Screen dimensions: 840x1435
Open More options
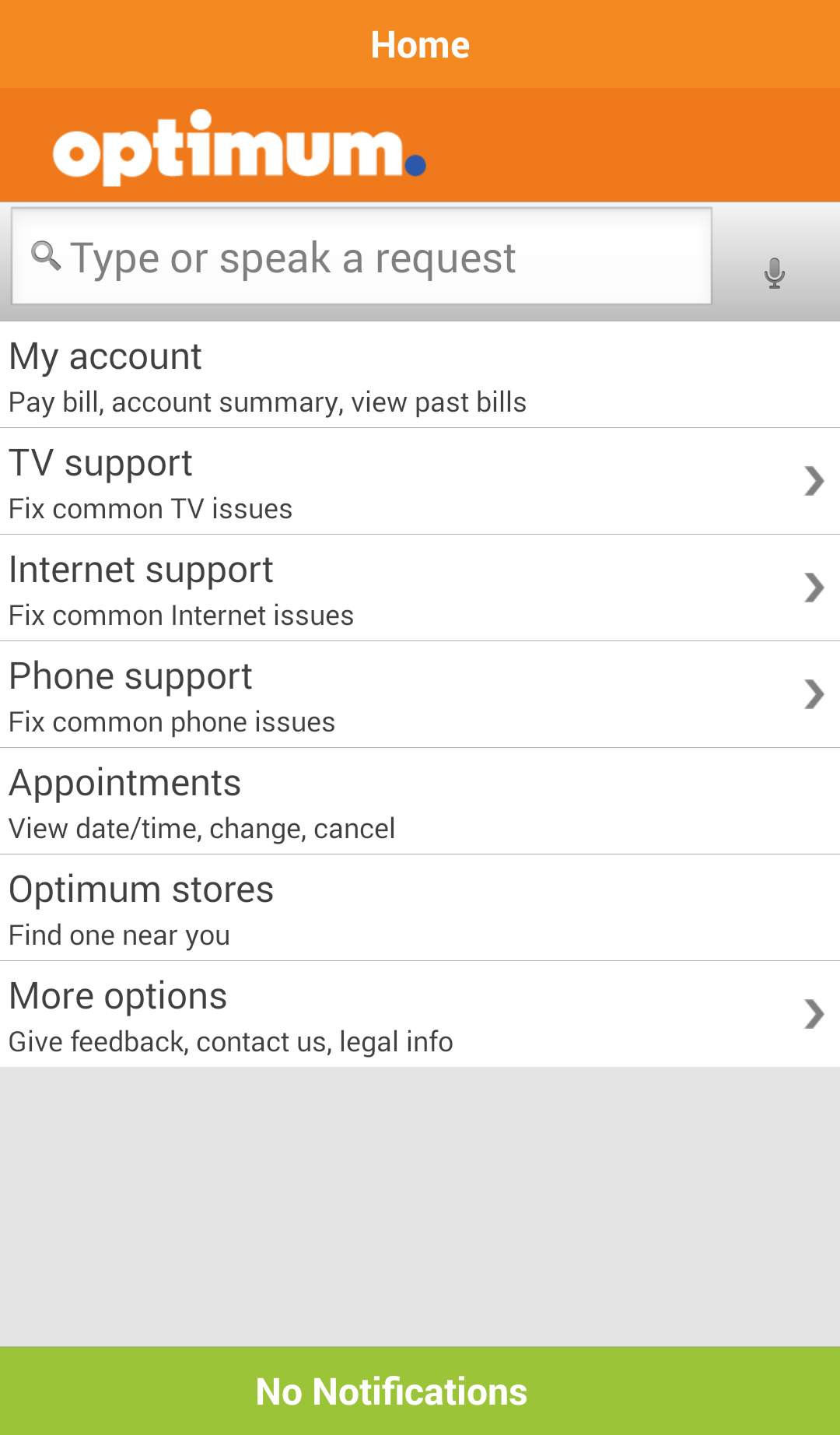point(420,1015)
